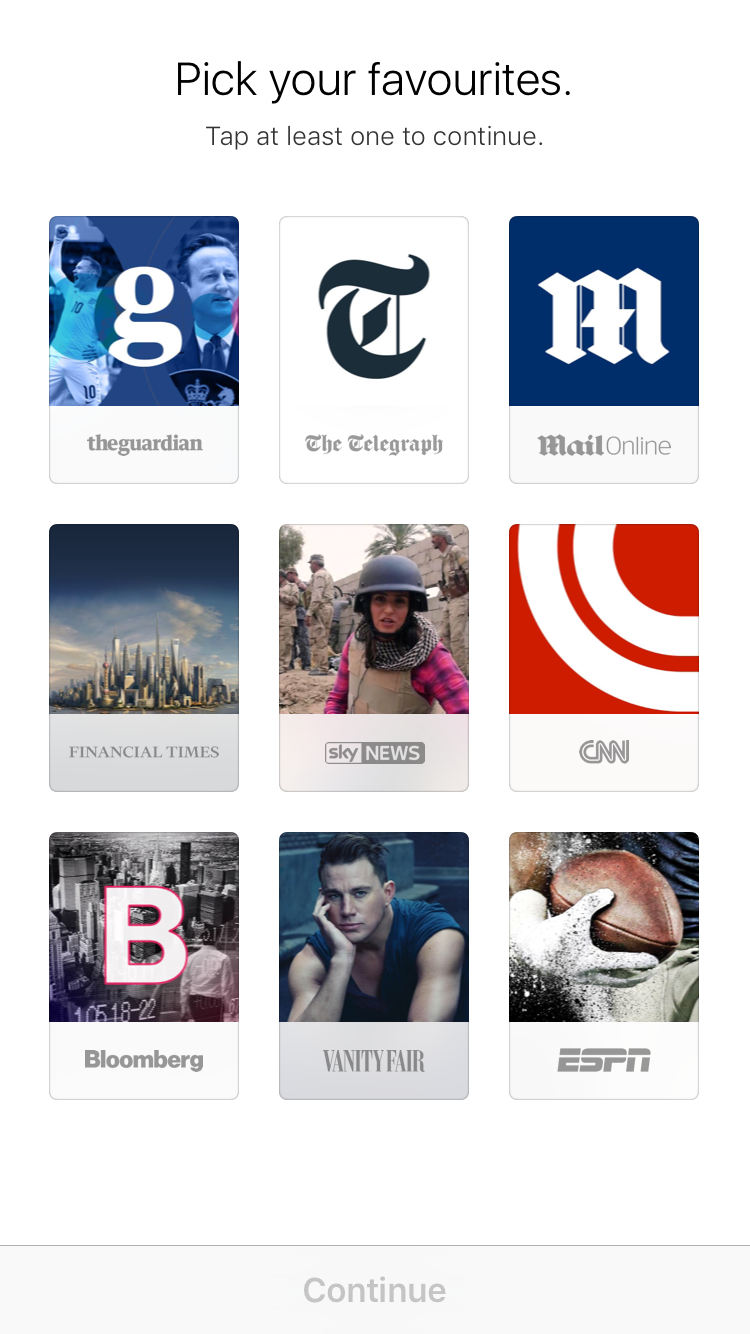Choose the MailOnline card

(604, 350)
